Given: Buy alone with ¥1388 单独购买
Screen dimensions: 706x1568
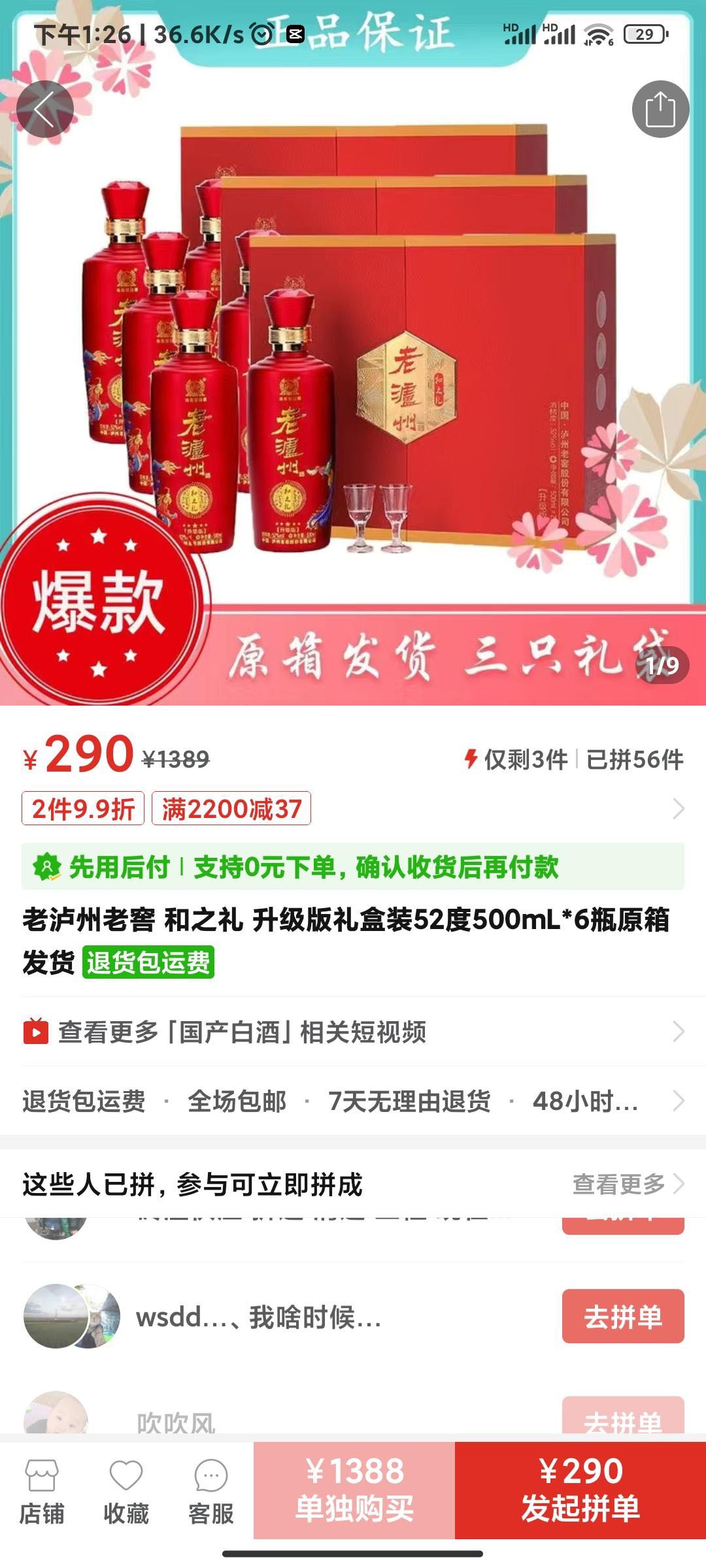Looking at the screenshot, I should click(354, 1490).
